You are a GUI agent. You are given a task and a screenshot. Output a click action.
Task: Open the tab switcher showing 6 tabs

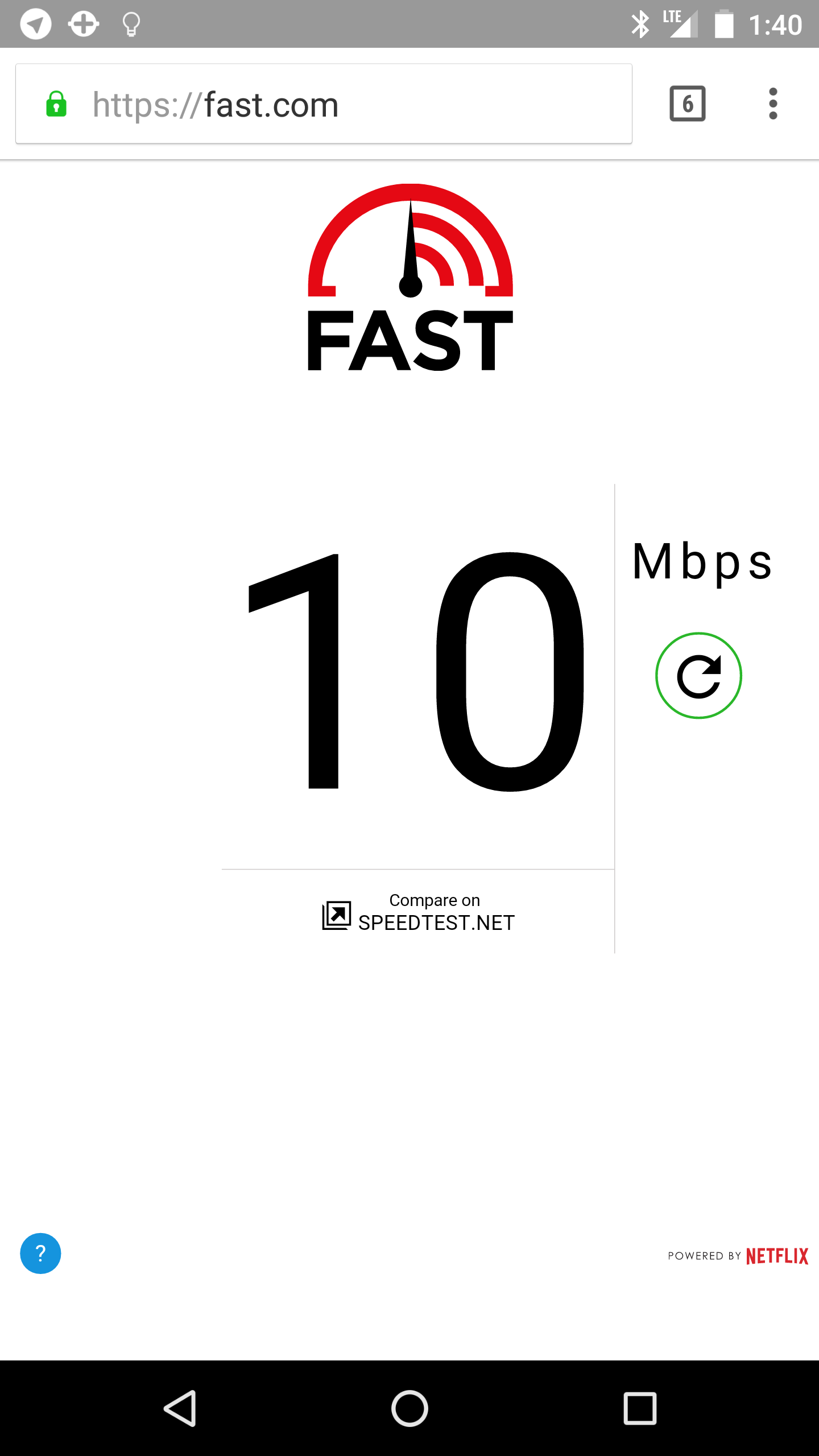pyautogui.click(x=687, y=104)
